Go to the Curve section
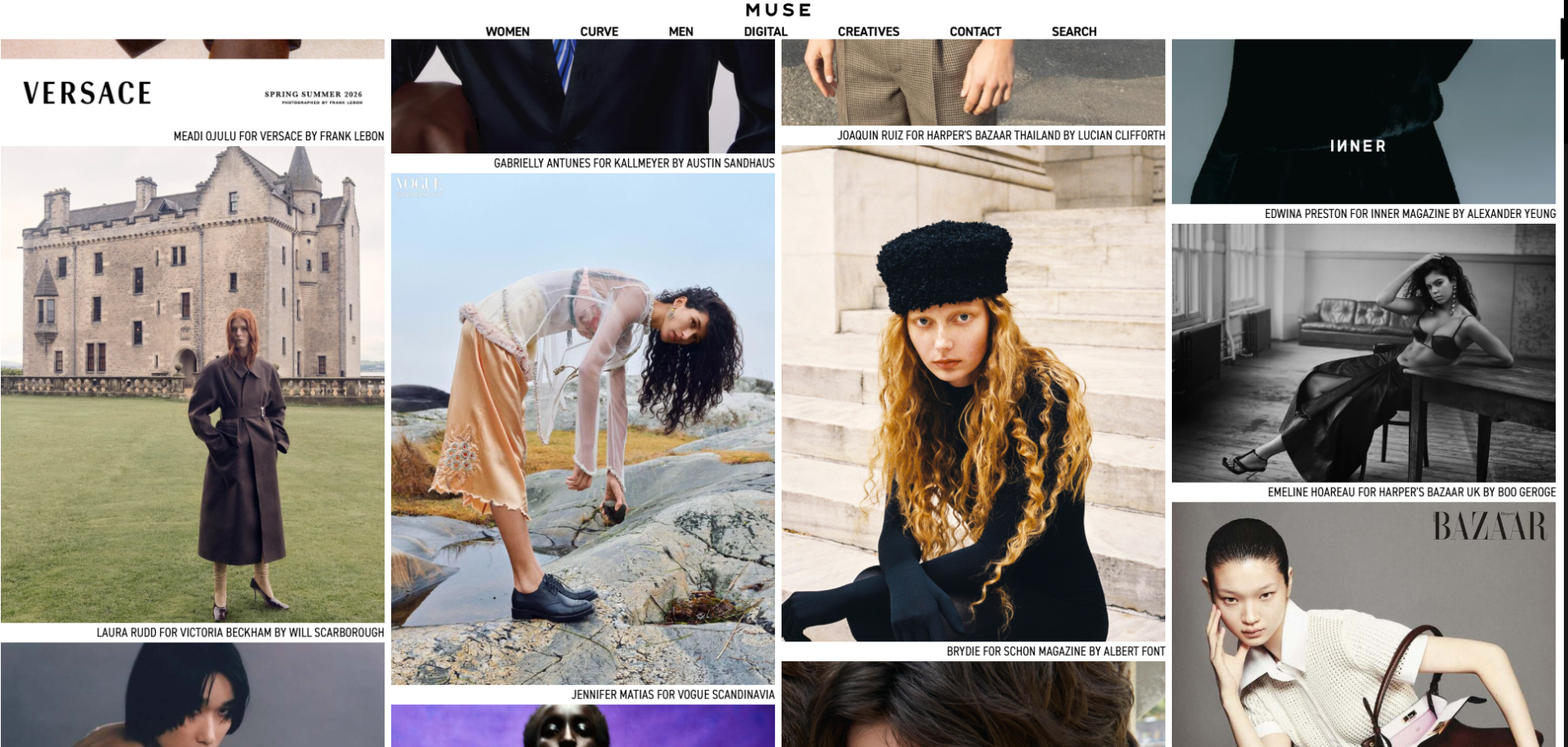Image resolution: width=1568 pixels, height=747 pixels. (598, 31)
